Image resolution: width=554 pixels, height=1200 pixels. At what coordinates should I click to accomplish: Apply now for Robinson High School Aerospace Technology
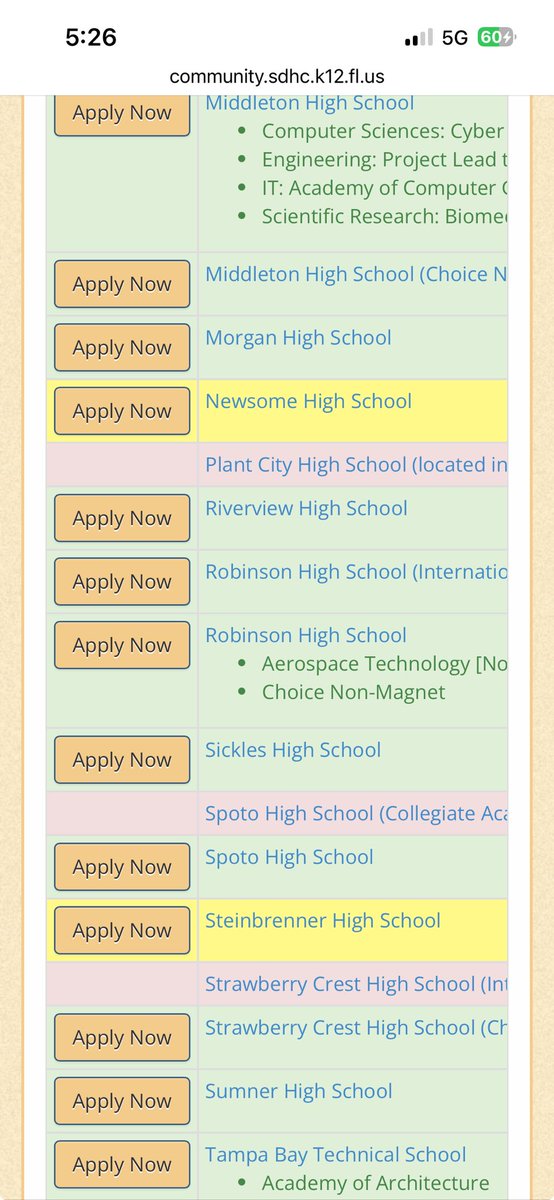122,646
